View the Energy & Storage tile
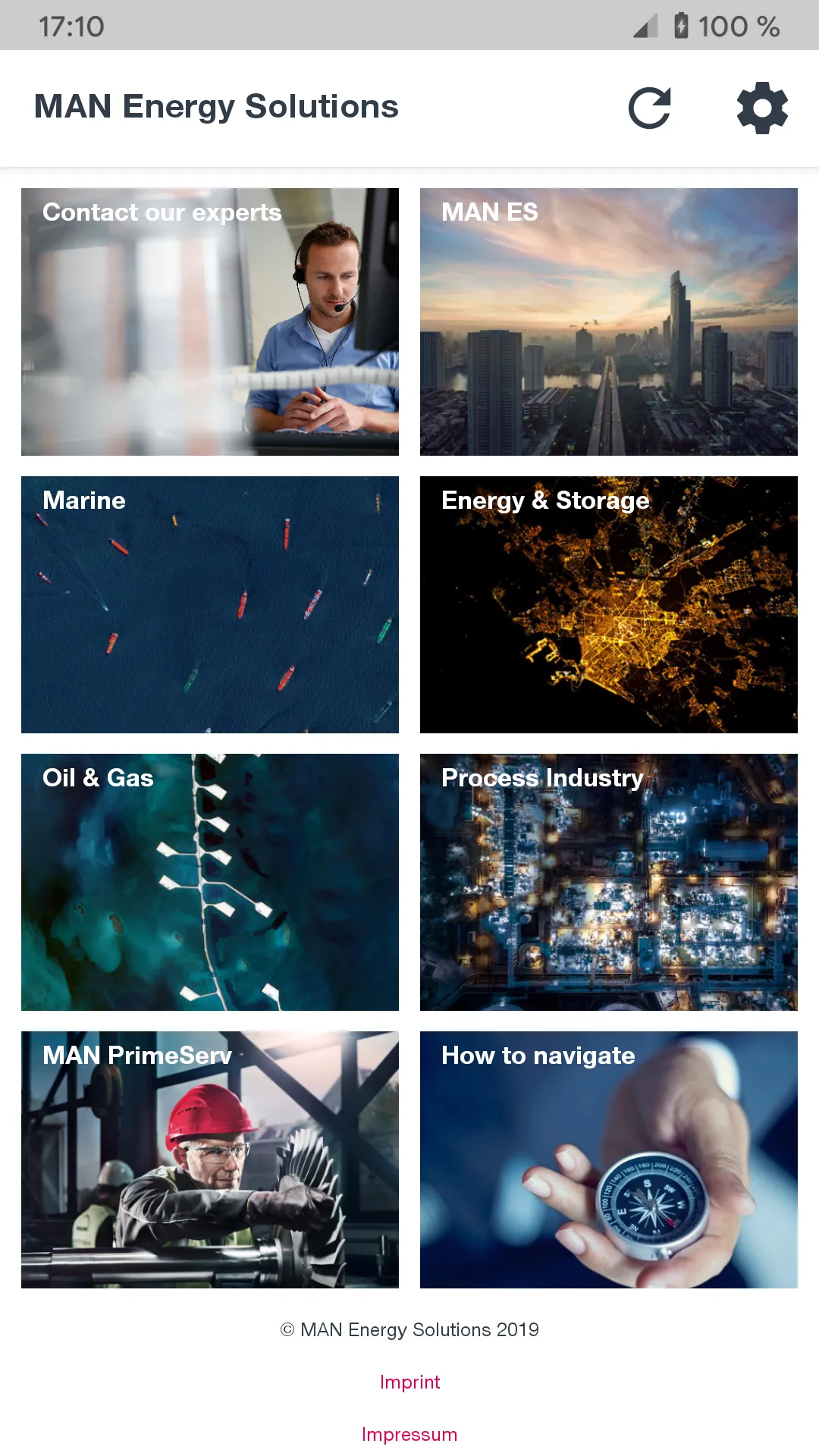 (x=609, y=604)
